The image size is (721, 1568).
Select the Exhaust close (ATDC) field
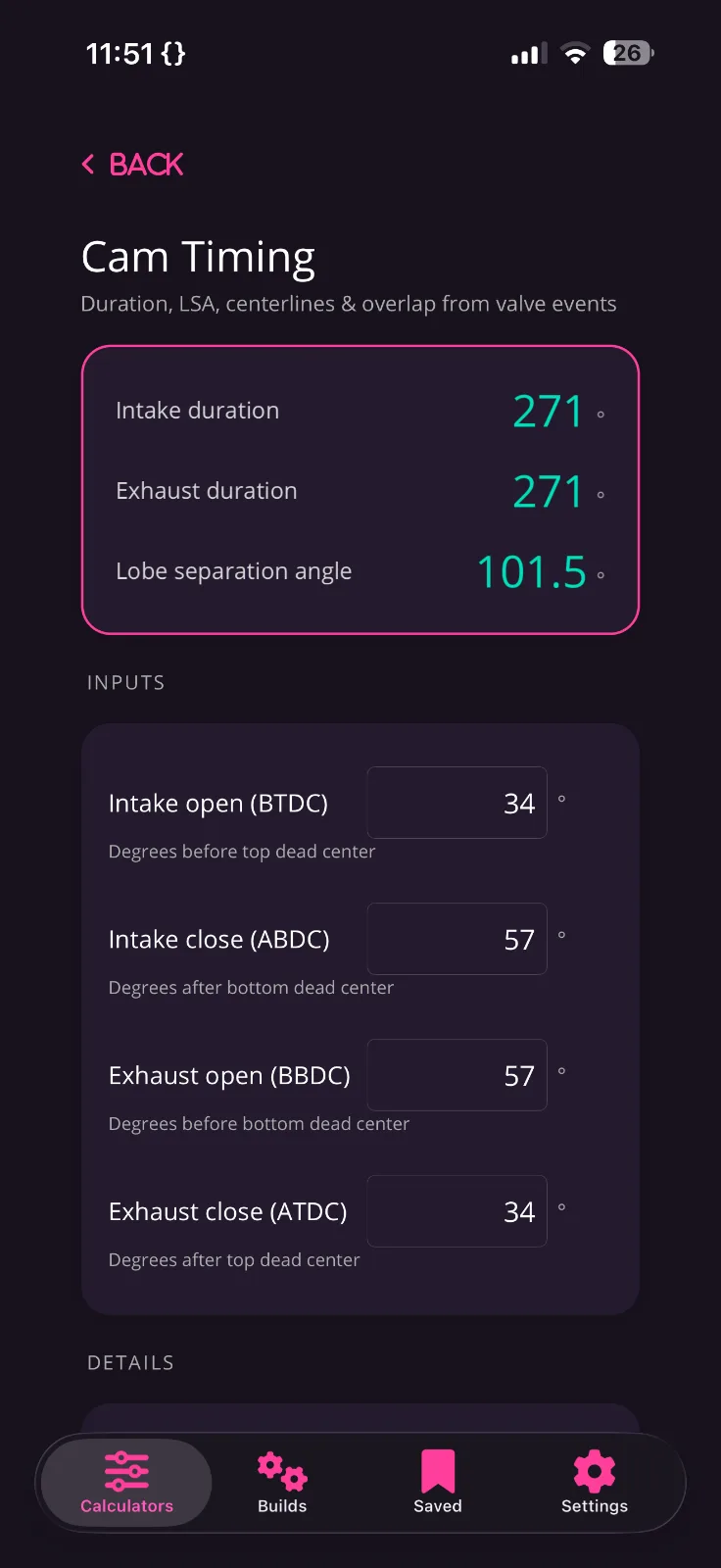pyautogui.click(x=457, y=1211)
